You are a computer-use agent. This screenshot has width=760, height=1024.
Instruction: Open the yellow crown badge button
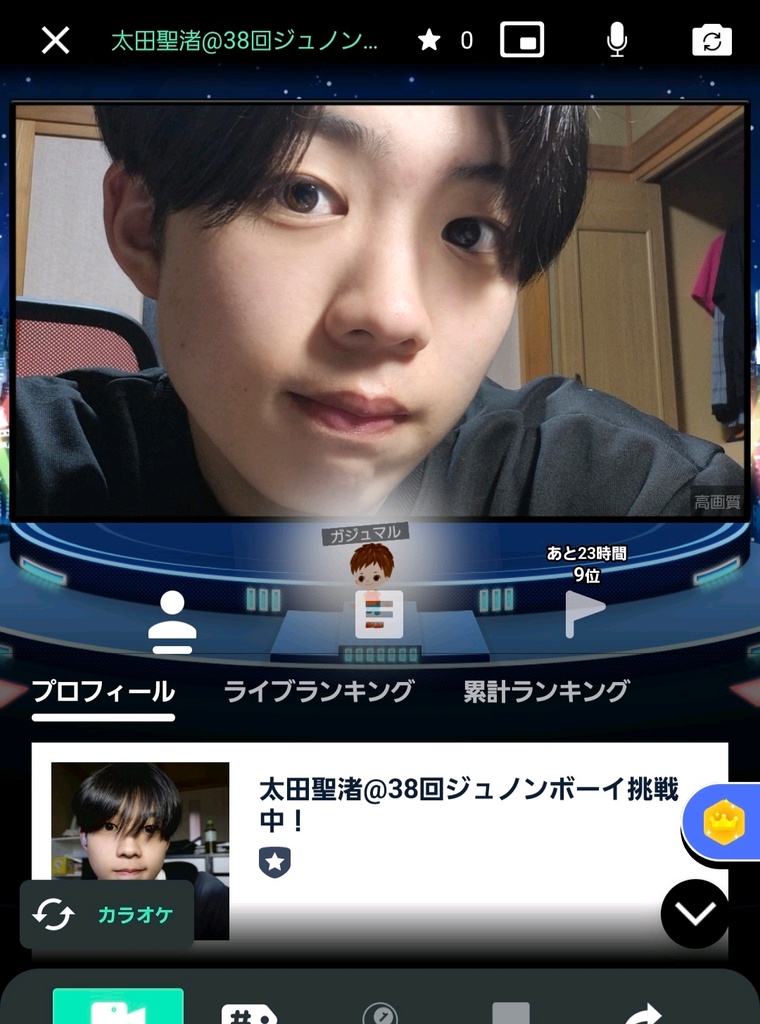pos(724,823)
